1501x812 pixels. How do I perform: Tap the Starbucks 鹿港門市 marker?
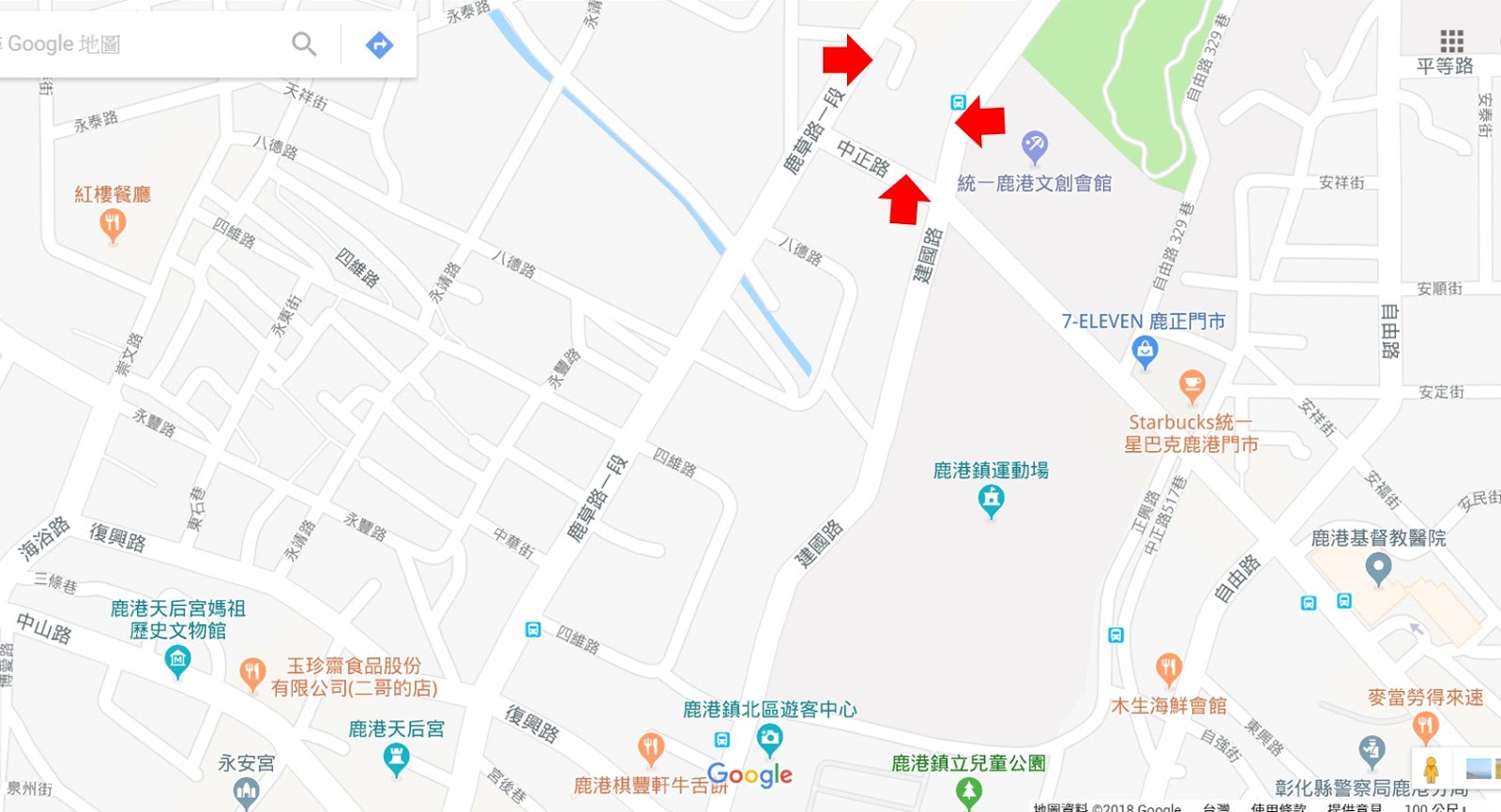click(1191, 384)
